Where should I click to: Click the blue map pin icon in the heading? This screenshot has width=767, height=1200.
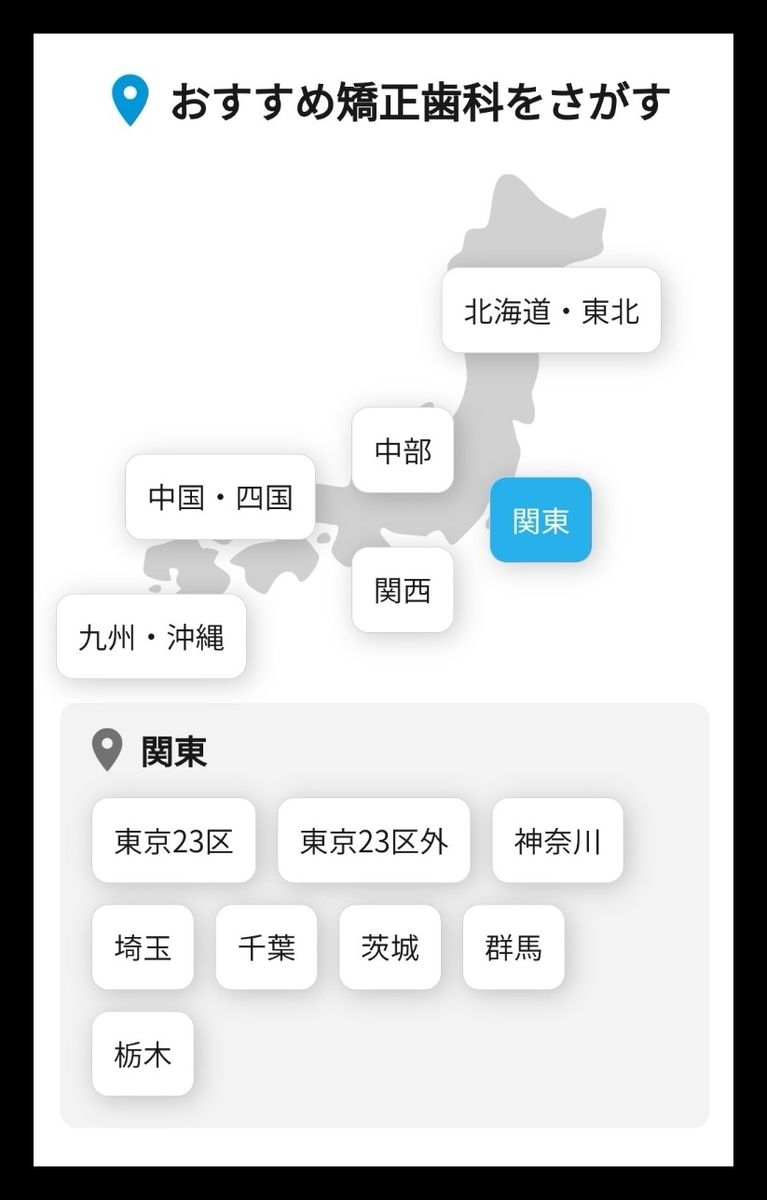point(128,97)
